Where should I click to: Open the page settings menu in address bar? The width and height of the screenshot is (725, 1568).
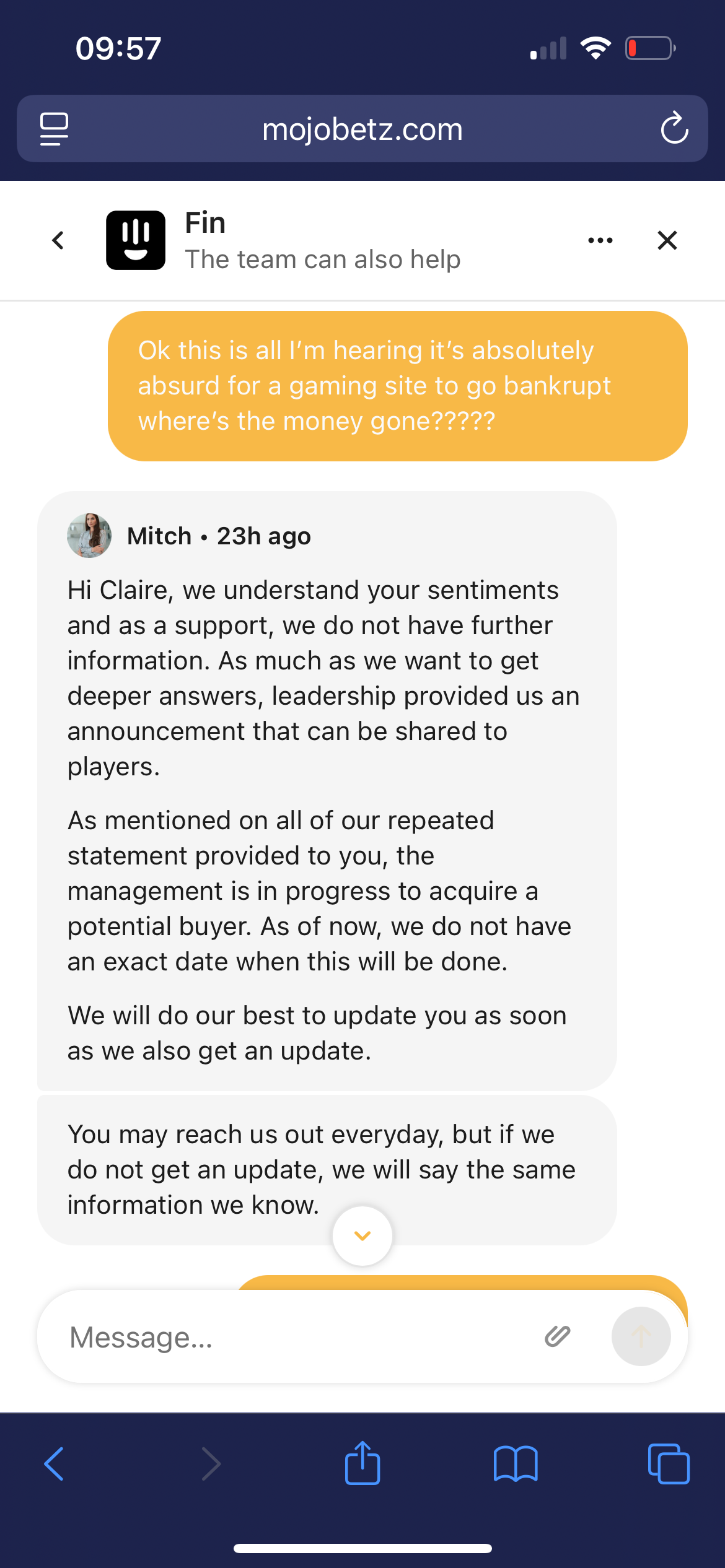(55, 129)
